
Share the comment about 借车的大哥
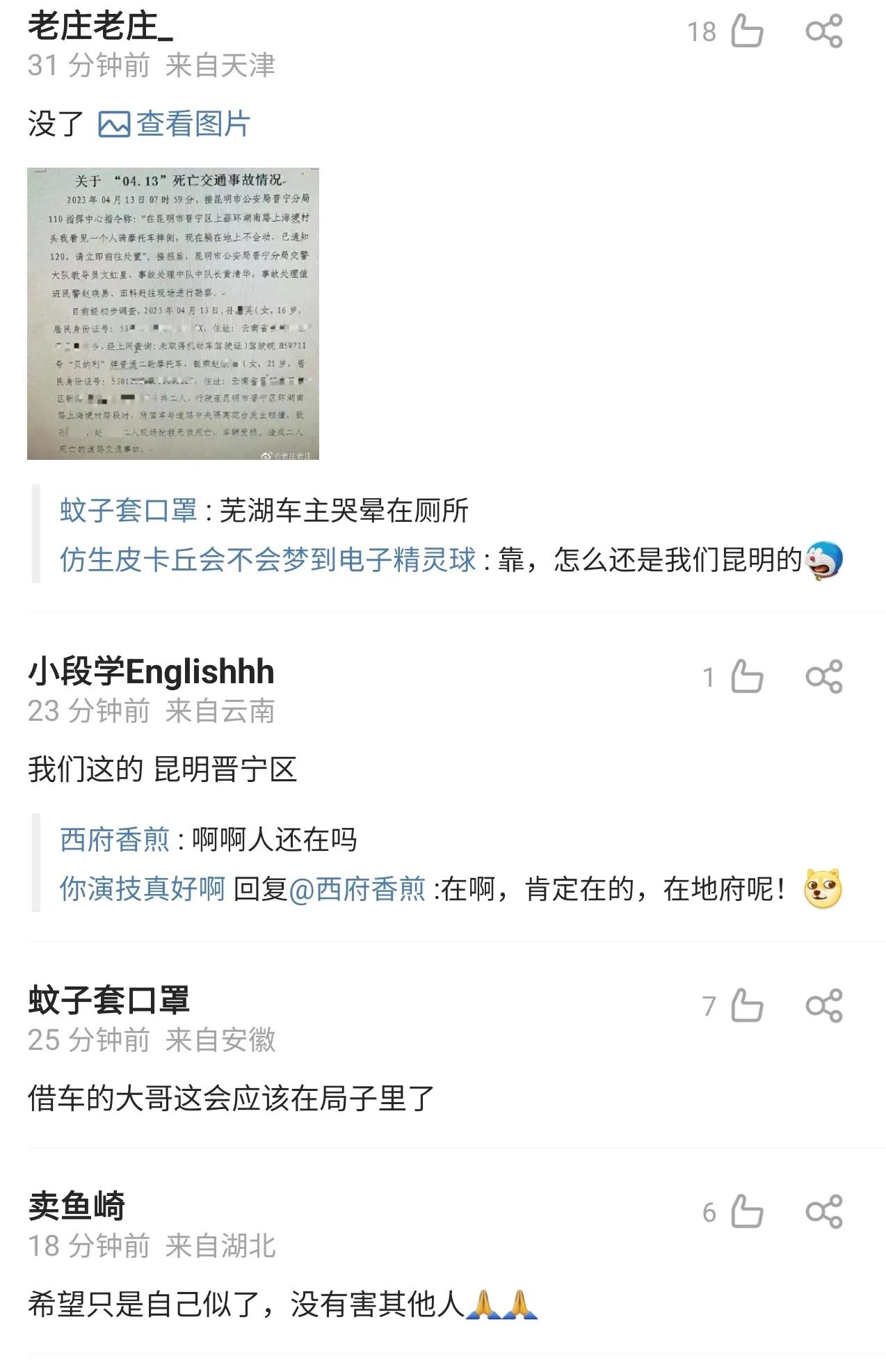pos(824,1006)
